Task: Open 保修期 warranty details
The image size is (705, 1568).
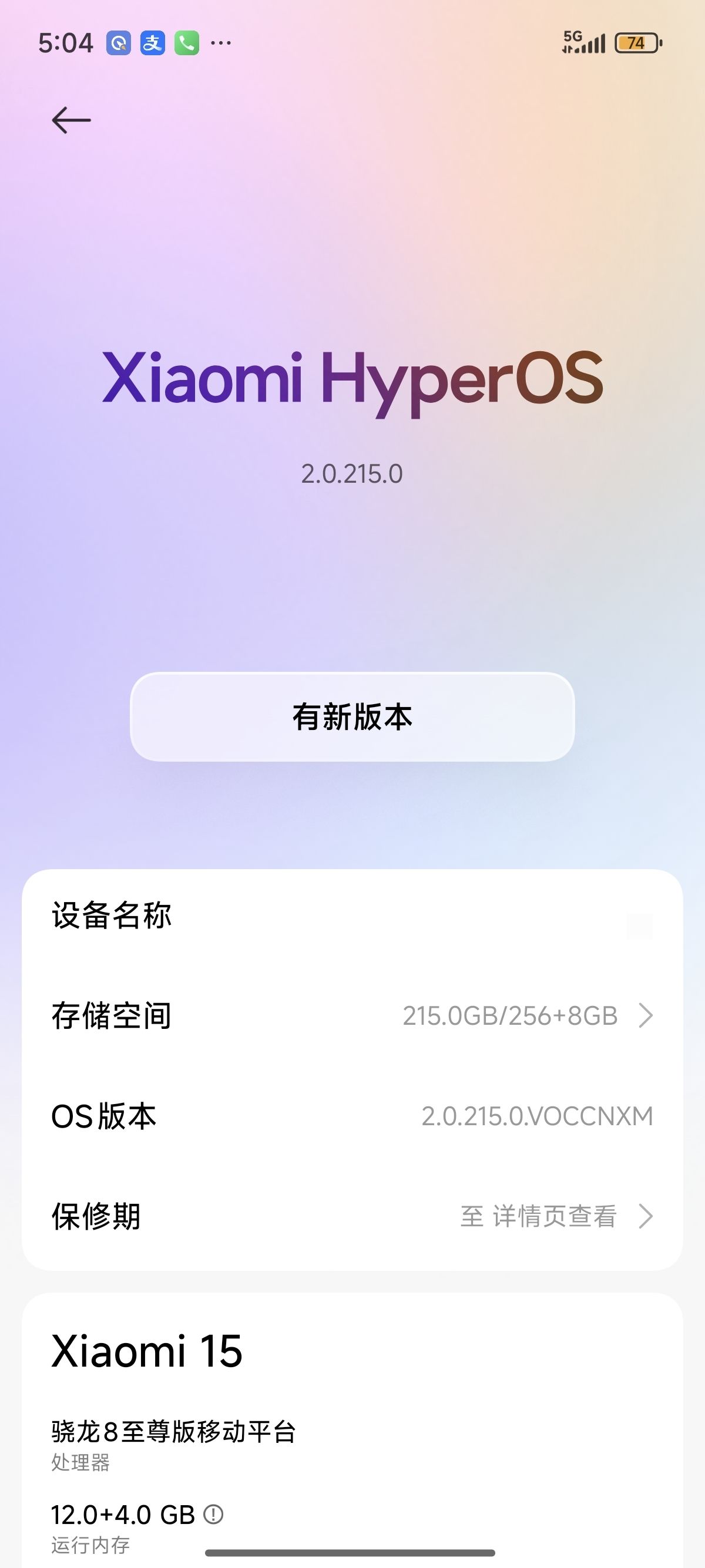Action: pos(352,1216)
